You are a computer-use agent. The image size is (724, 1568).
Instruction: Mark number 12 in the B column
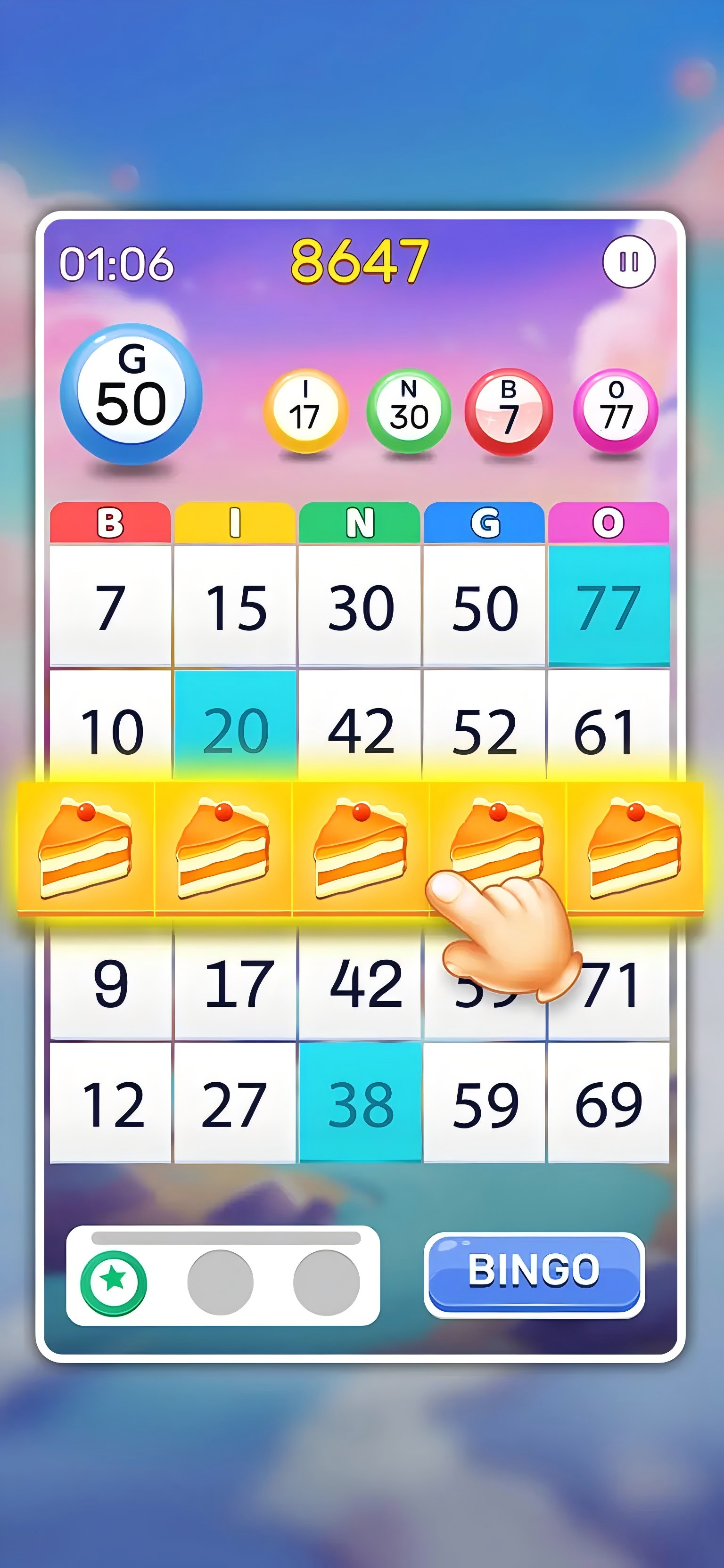tap(110, 1103)
